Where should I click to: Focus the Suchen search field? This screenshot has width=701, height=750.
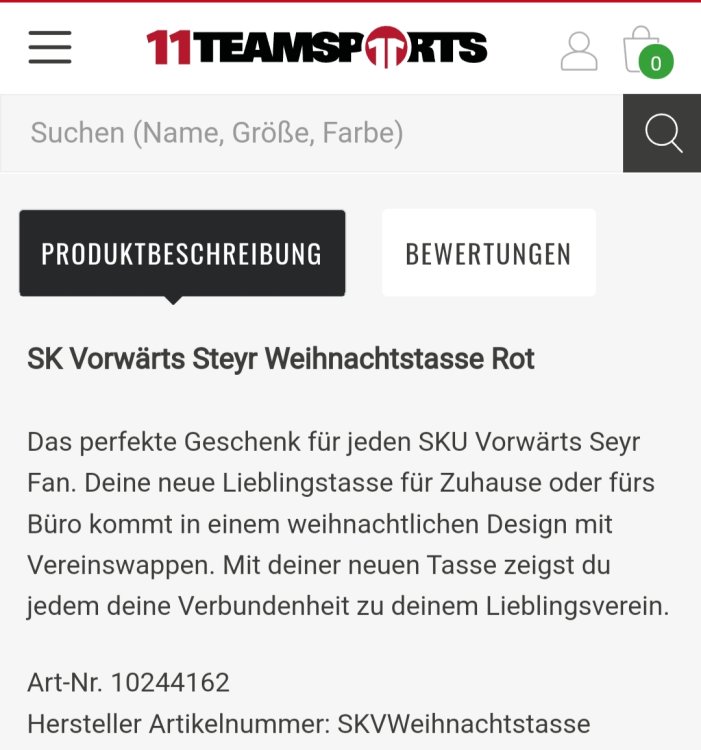pyautogui.click(x=310, y=133)
